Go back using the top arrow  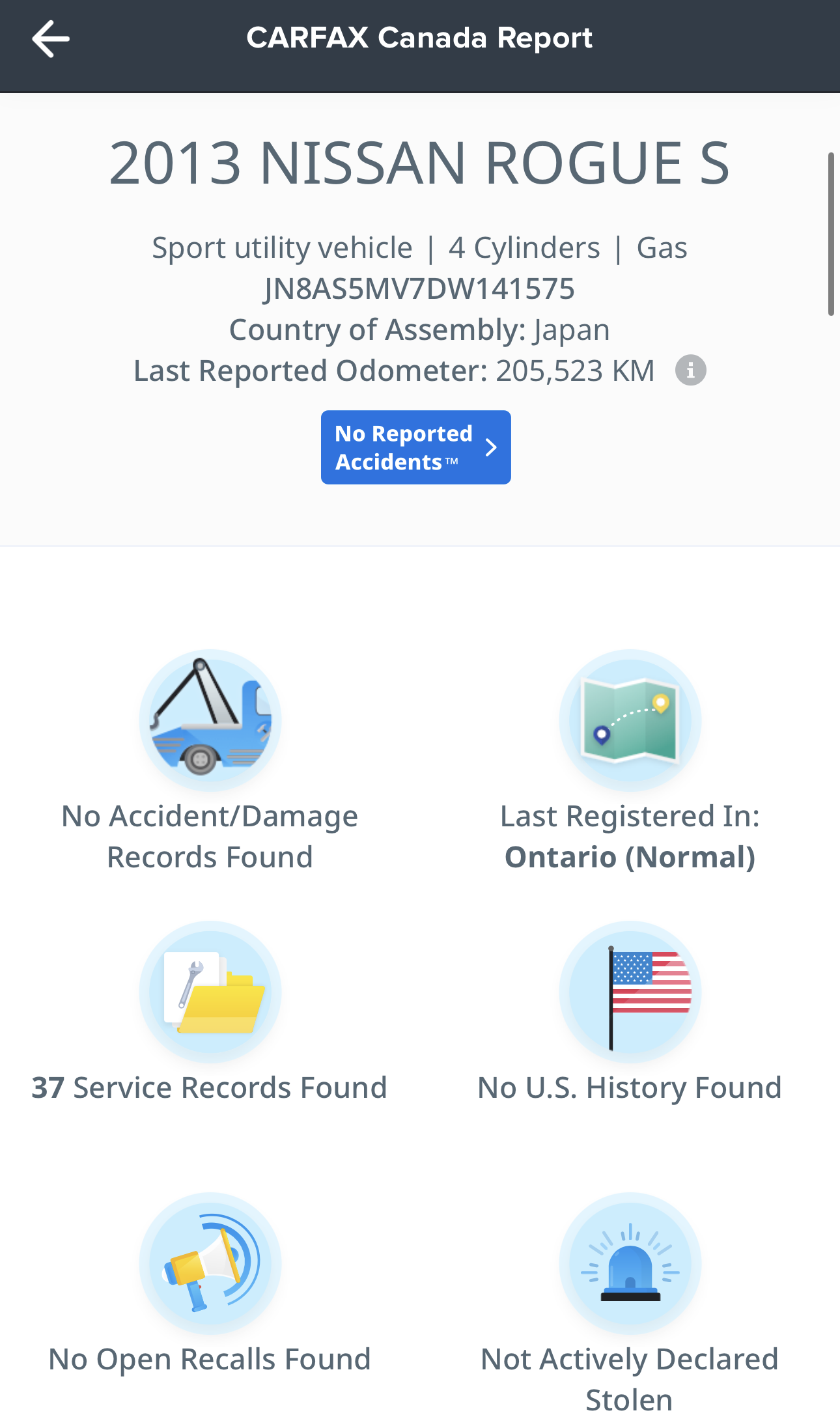pos(51,39)
